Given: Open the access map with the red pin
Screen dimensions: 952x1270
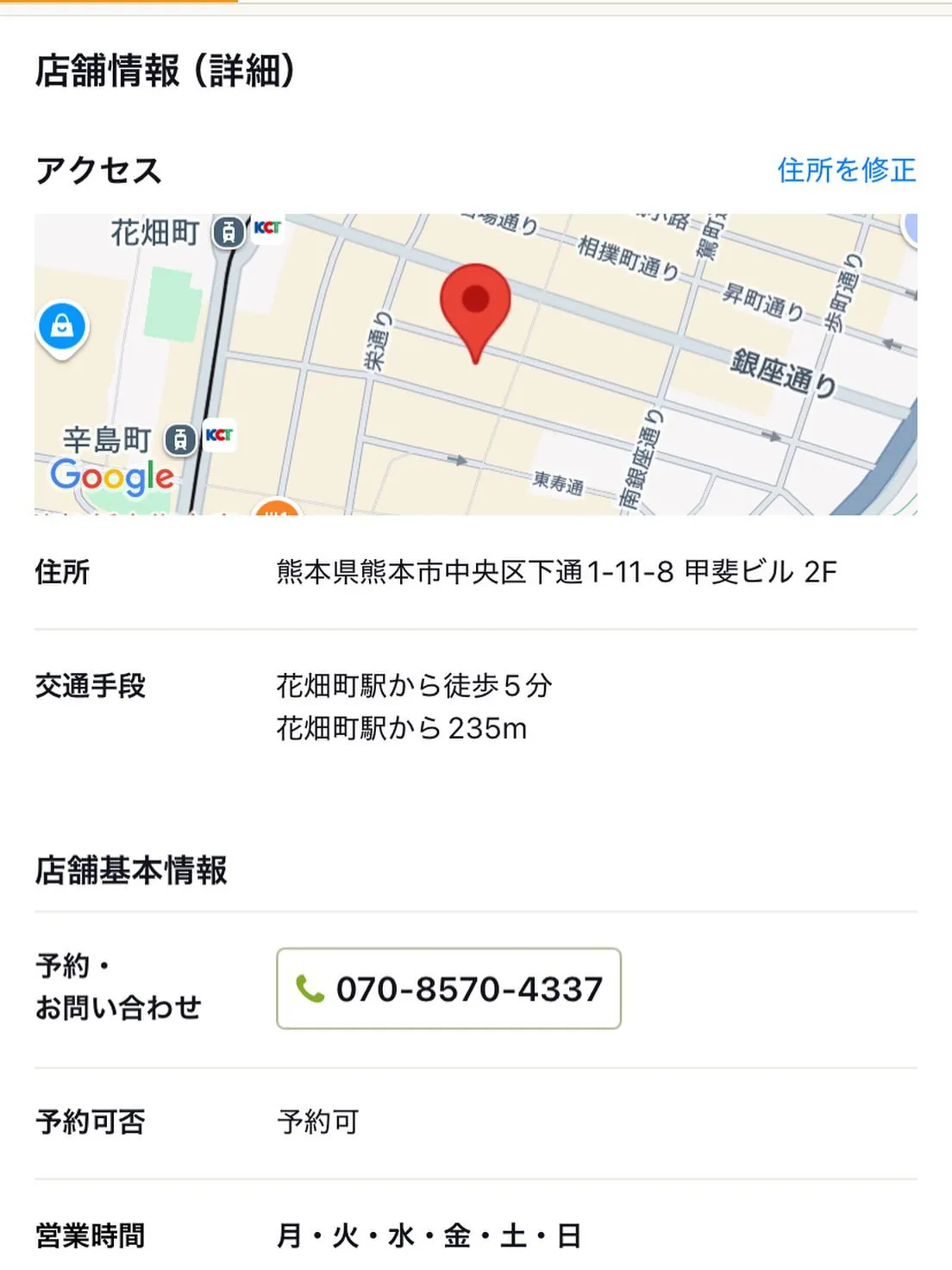Looking at the screenshot, I should [x=475, y=364].
